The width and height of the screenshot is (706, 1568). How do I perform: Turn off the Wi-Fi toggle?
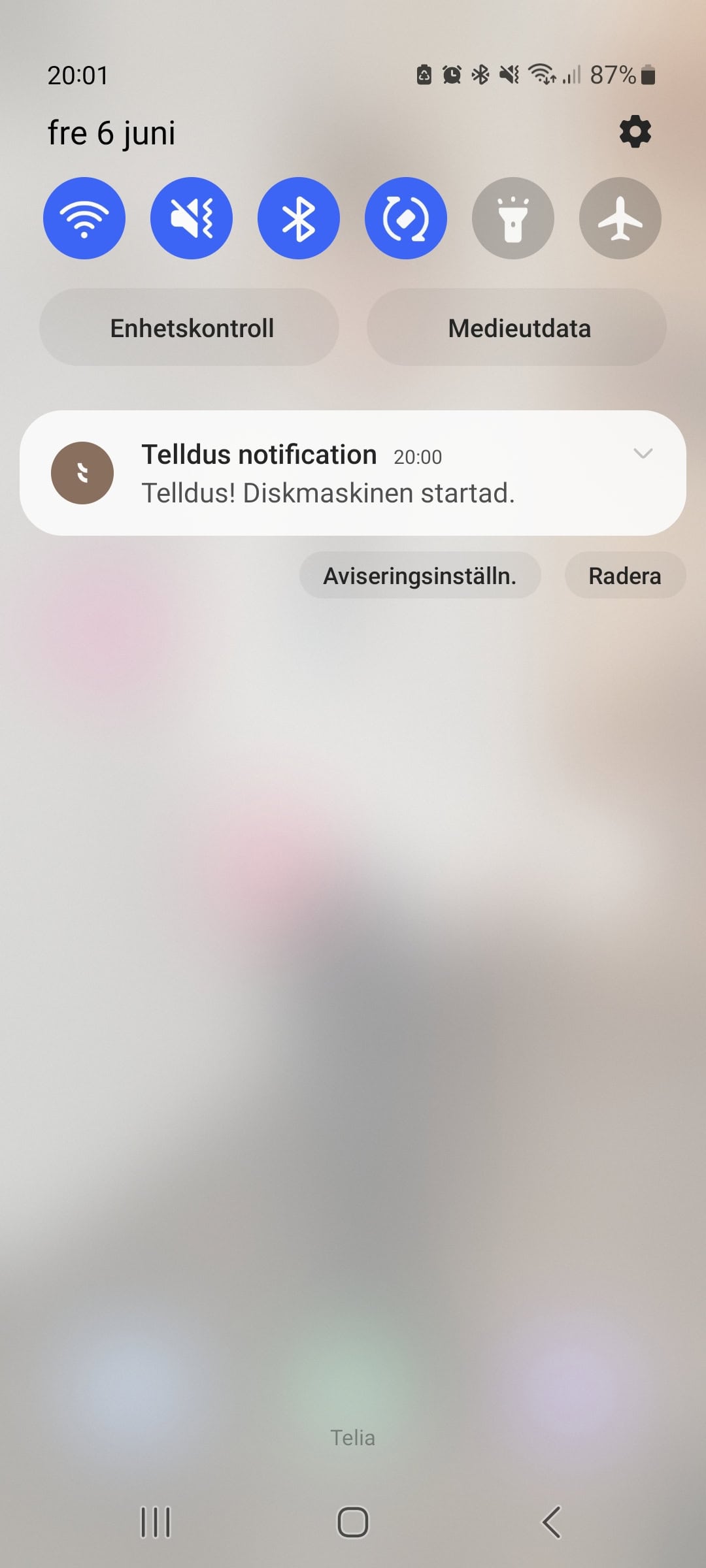[x=84, y=218]
